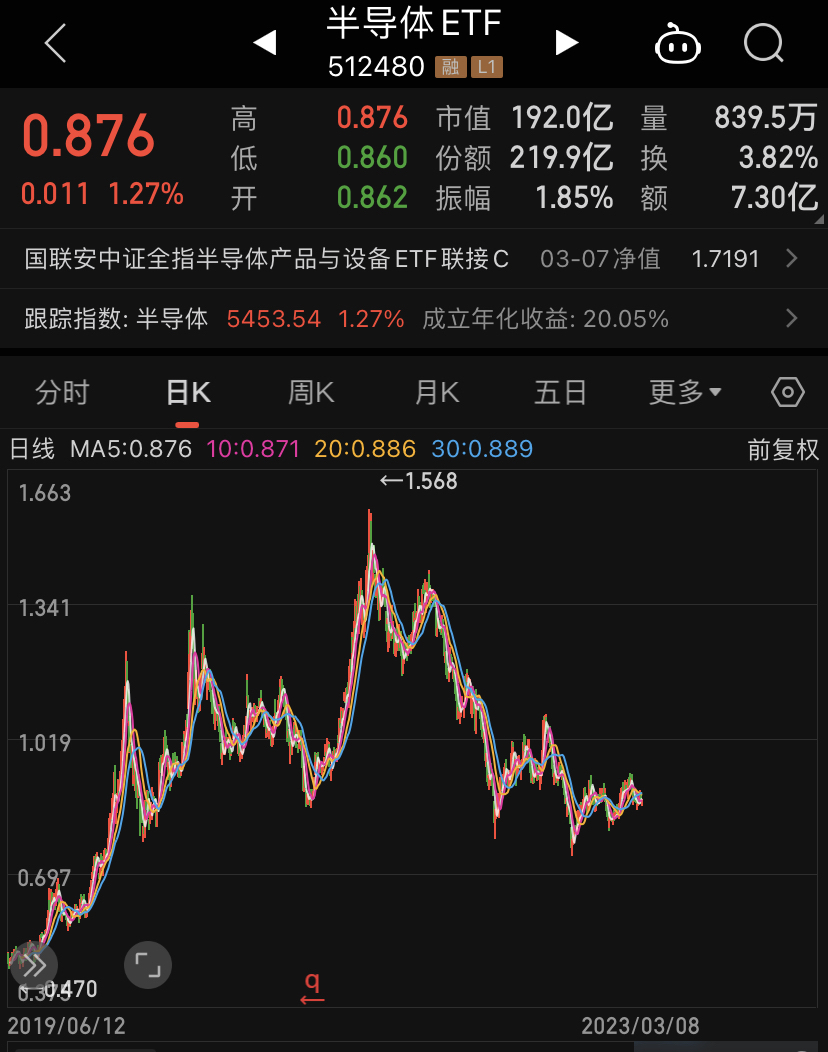Tap the fullscreen chart icon
The image size is (828, 1052).
148,964
